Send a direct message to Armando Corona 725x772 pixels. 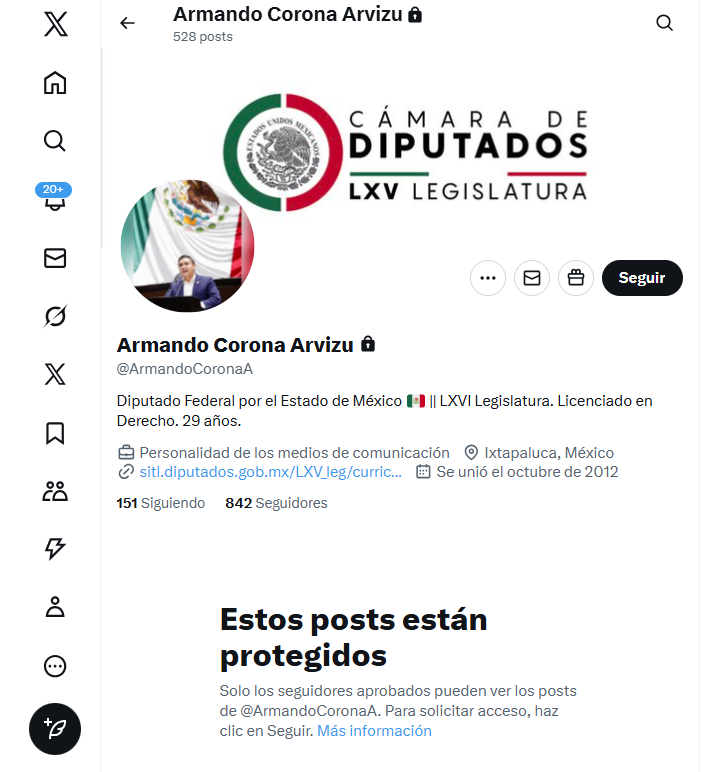coord(532,278)
